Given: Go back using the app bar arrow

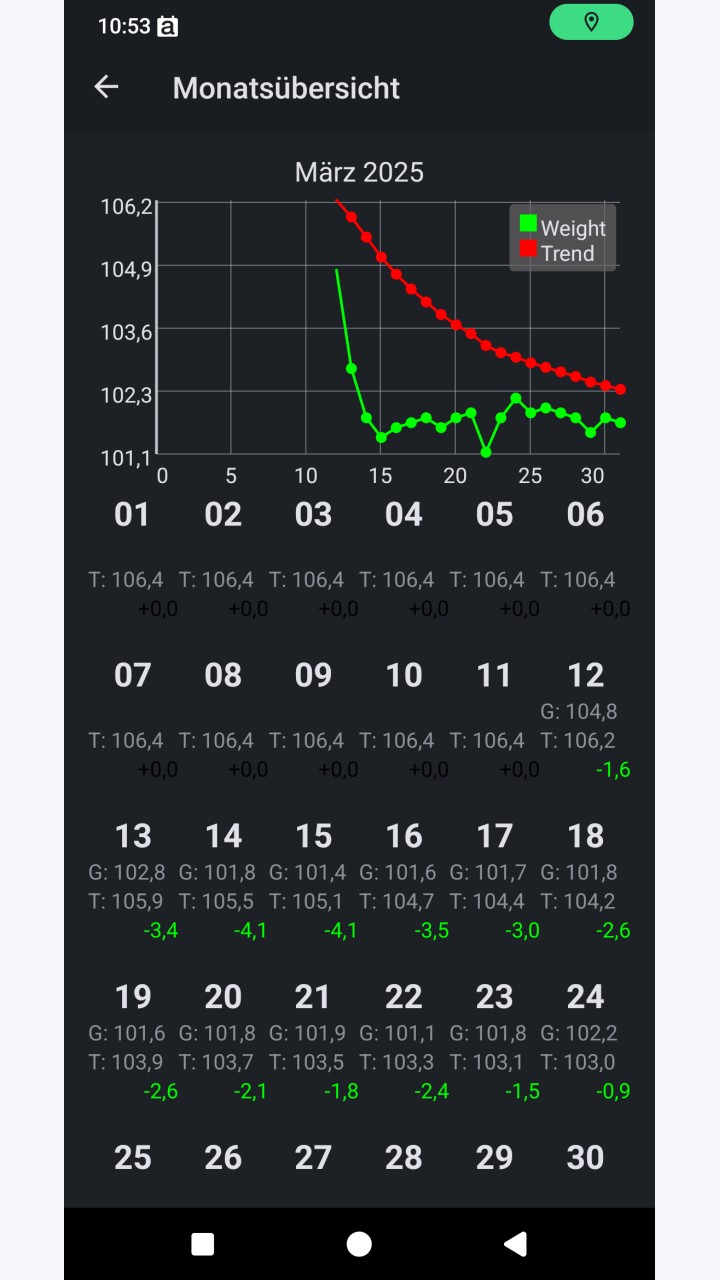Looking at the screenshot, I should point(106,87).
